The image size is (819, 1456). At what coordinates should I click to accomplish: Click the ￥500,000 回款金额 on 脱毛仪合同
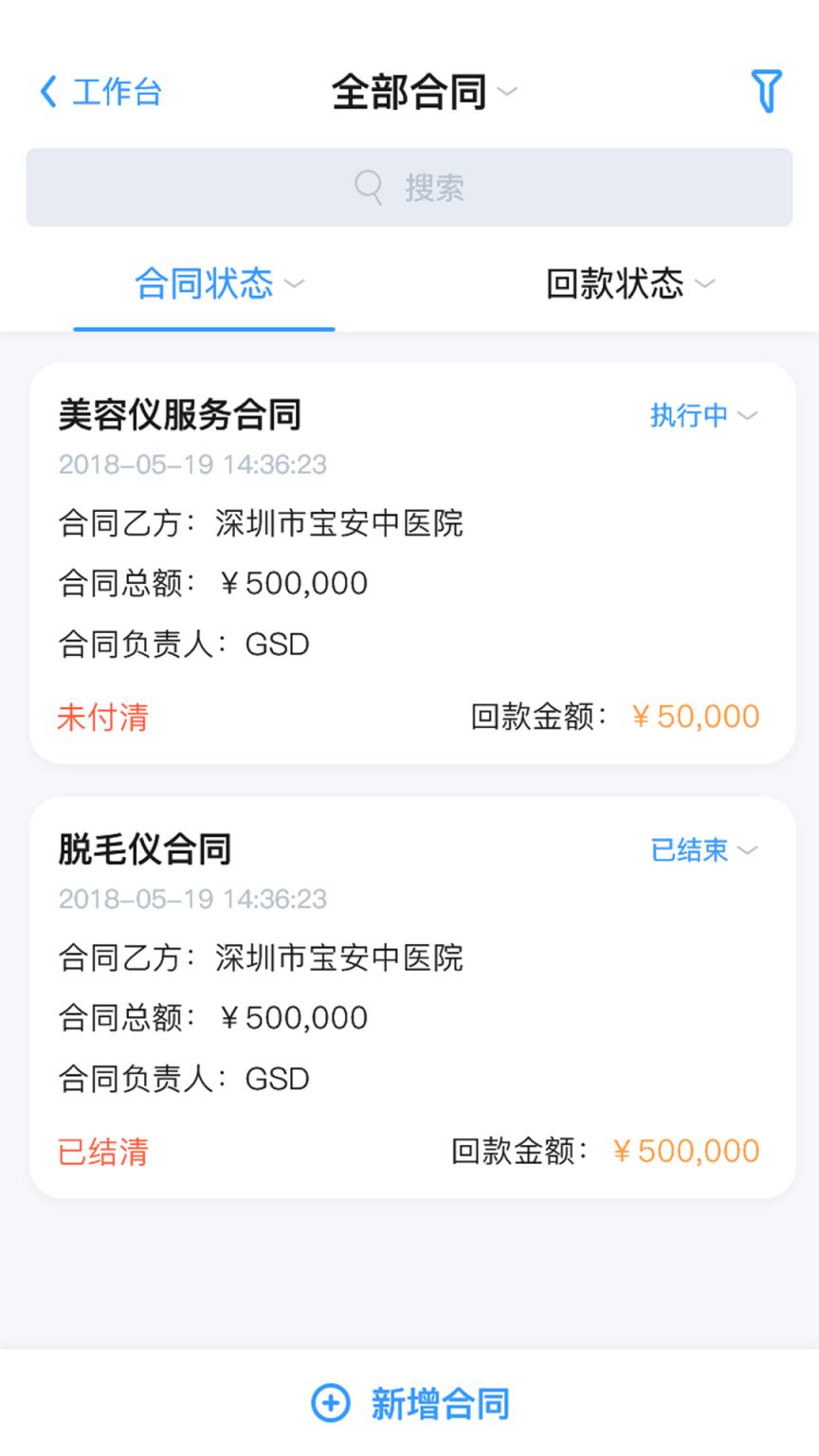click(x=684, y=1151)
